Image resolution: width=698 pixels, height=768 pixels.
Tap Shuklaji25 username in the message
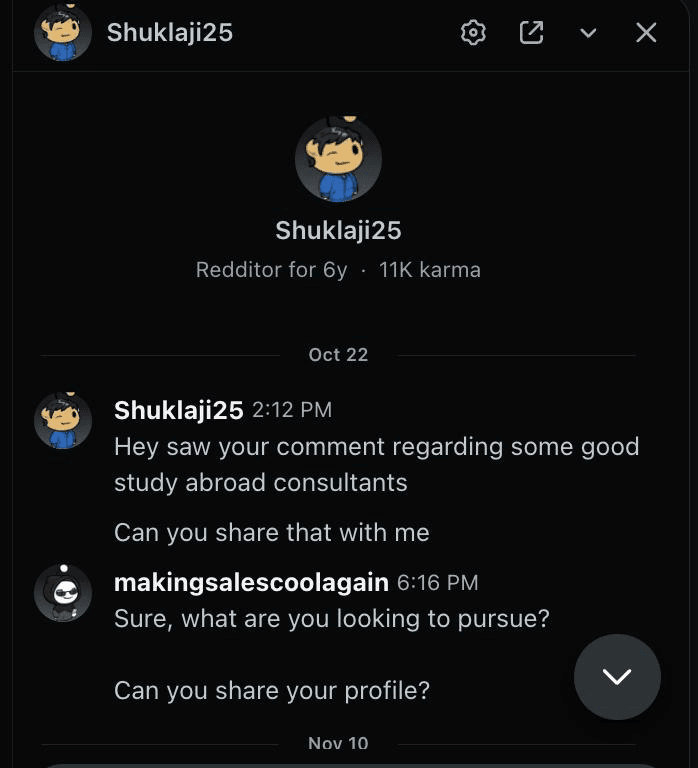pos(179,410)
